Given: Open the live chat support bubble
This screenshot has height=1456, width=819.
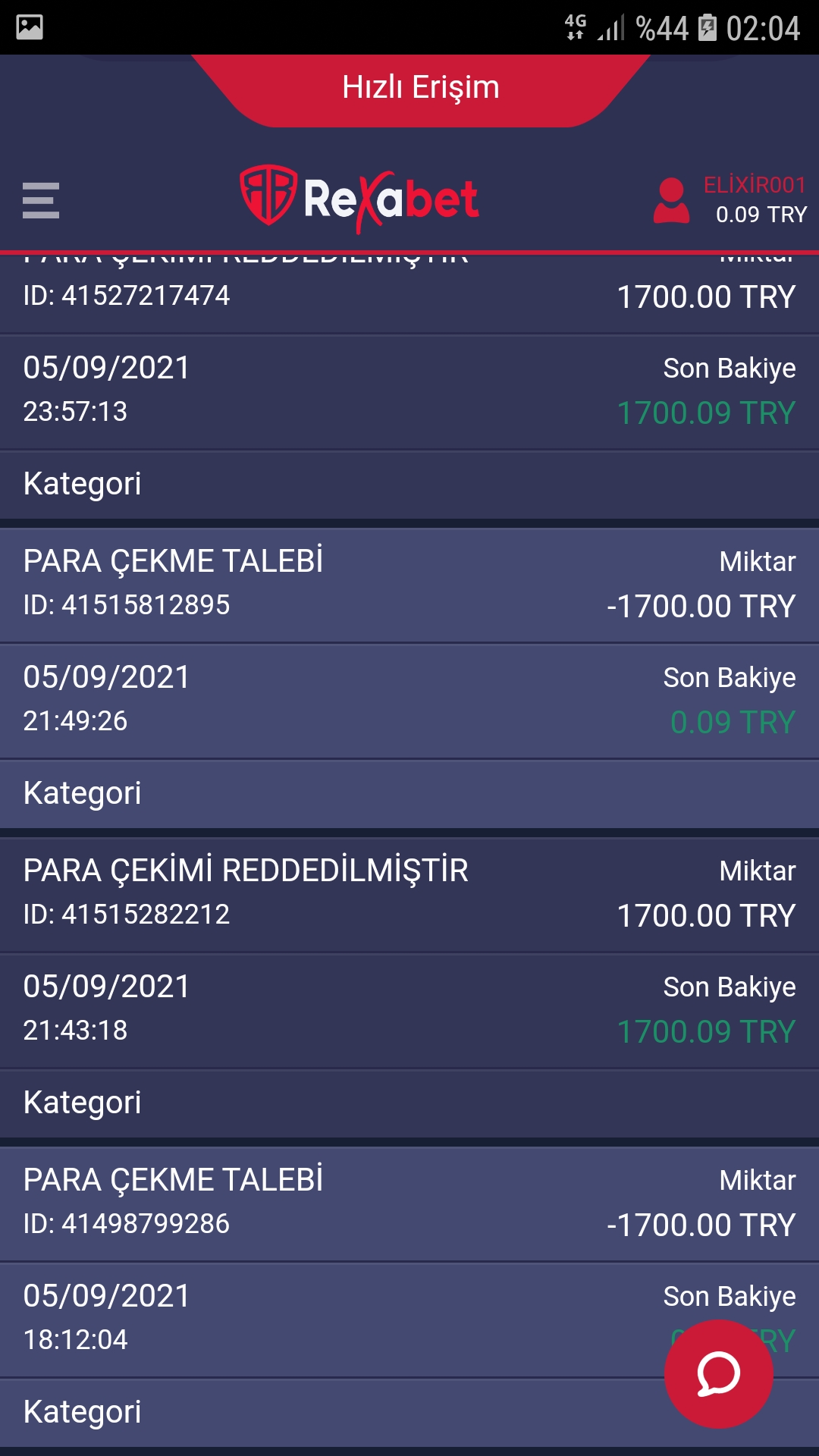Looking at the screenshot, I should tap(719, 1374).
